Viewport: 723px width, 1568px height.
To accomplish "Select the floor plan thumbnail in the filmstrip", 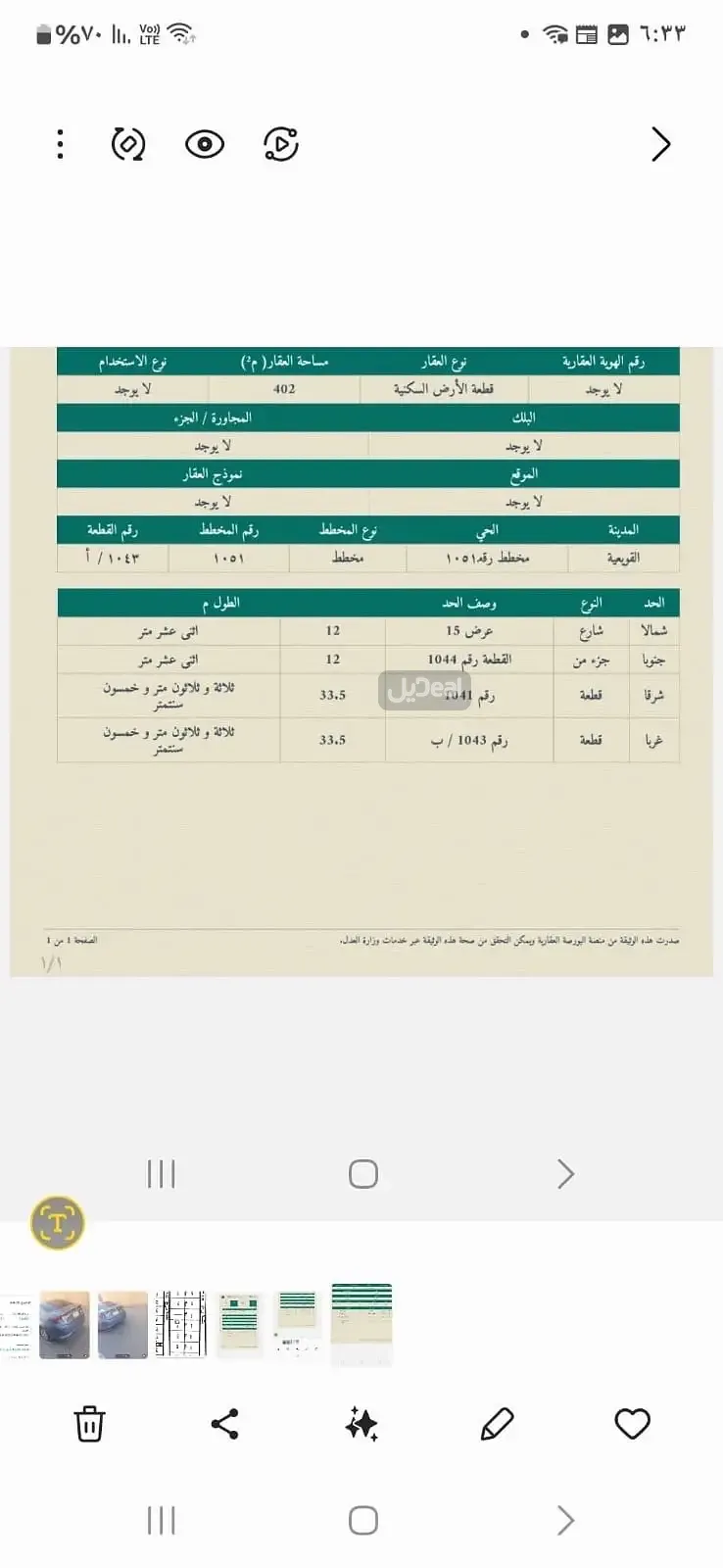I will tap(182, 1324).
